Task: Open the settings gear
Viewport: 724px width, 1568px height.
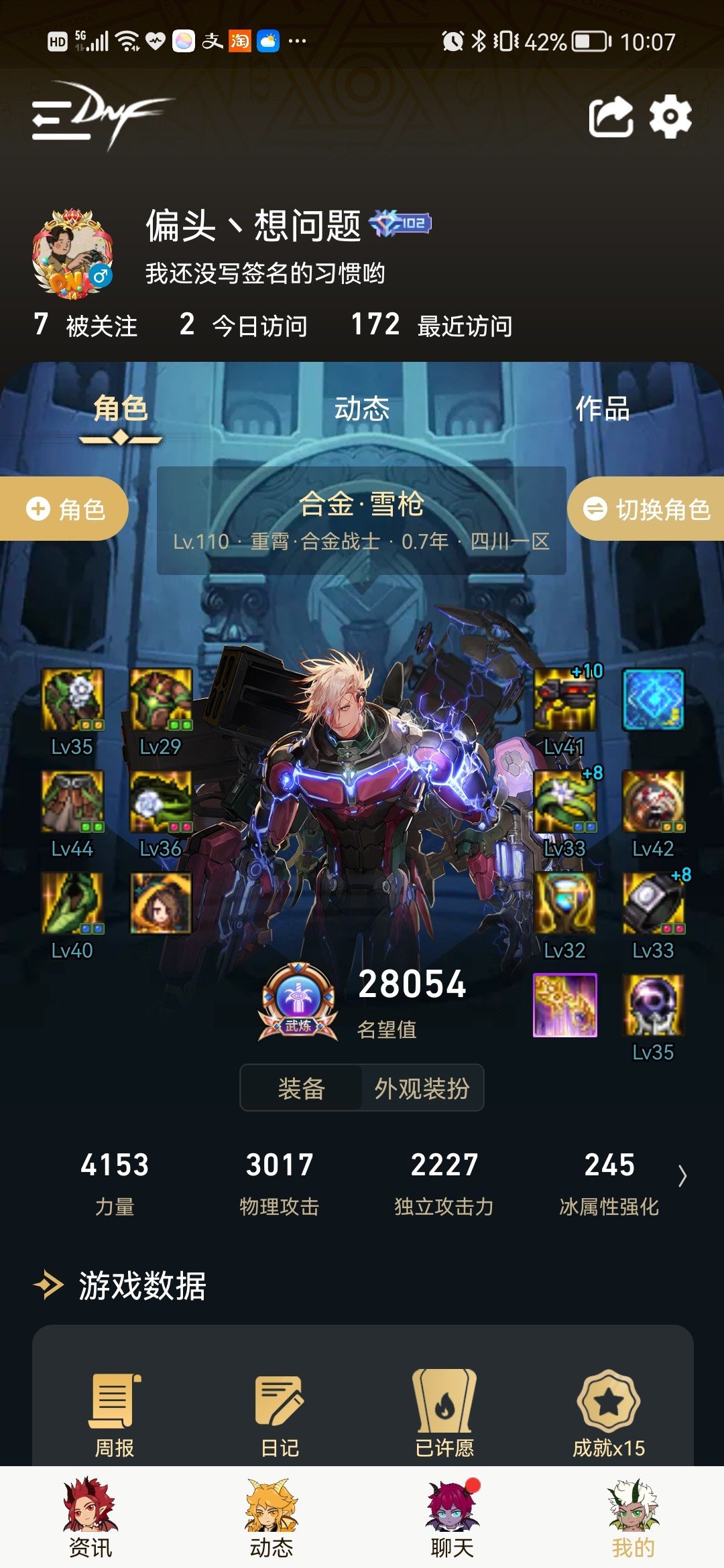Action: 670,117
